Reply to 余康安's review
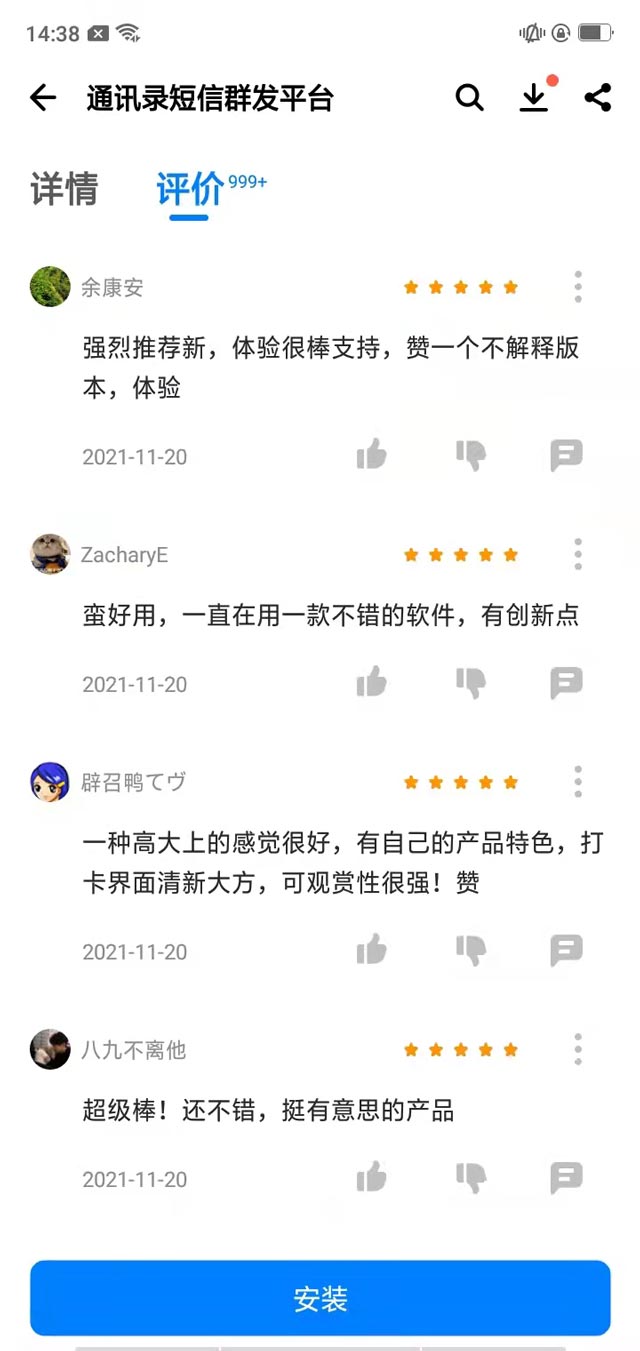The width and height of the screenshot is (640, 1351). [x=566, y=455]
